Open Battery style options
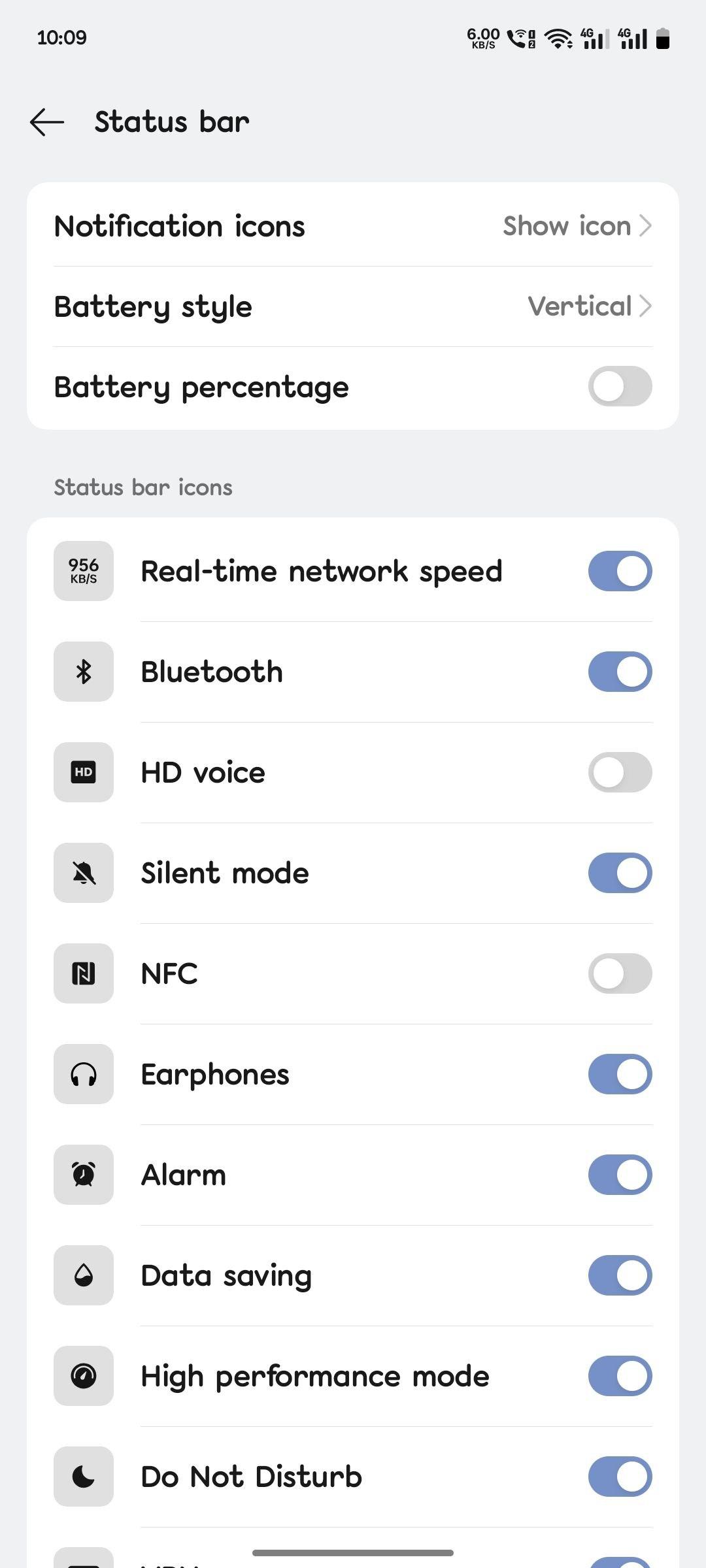Screen dimensions: 706x1568 (353, 306)
